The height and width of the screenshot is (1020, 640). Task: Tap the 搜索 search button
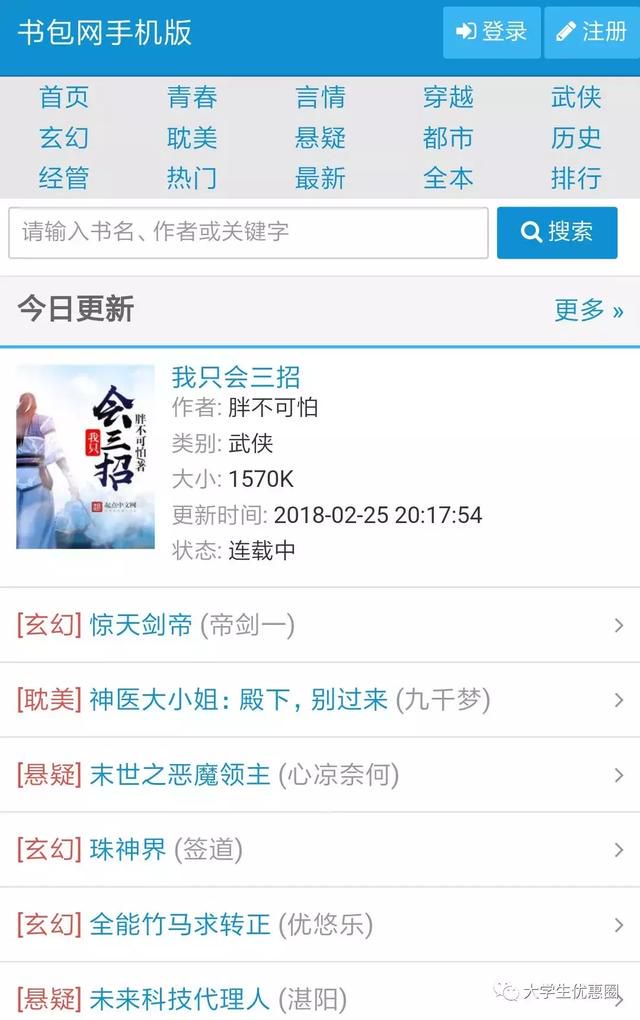click(557, 233)
